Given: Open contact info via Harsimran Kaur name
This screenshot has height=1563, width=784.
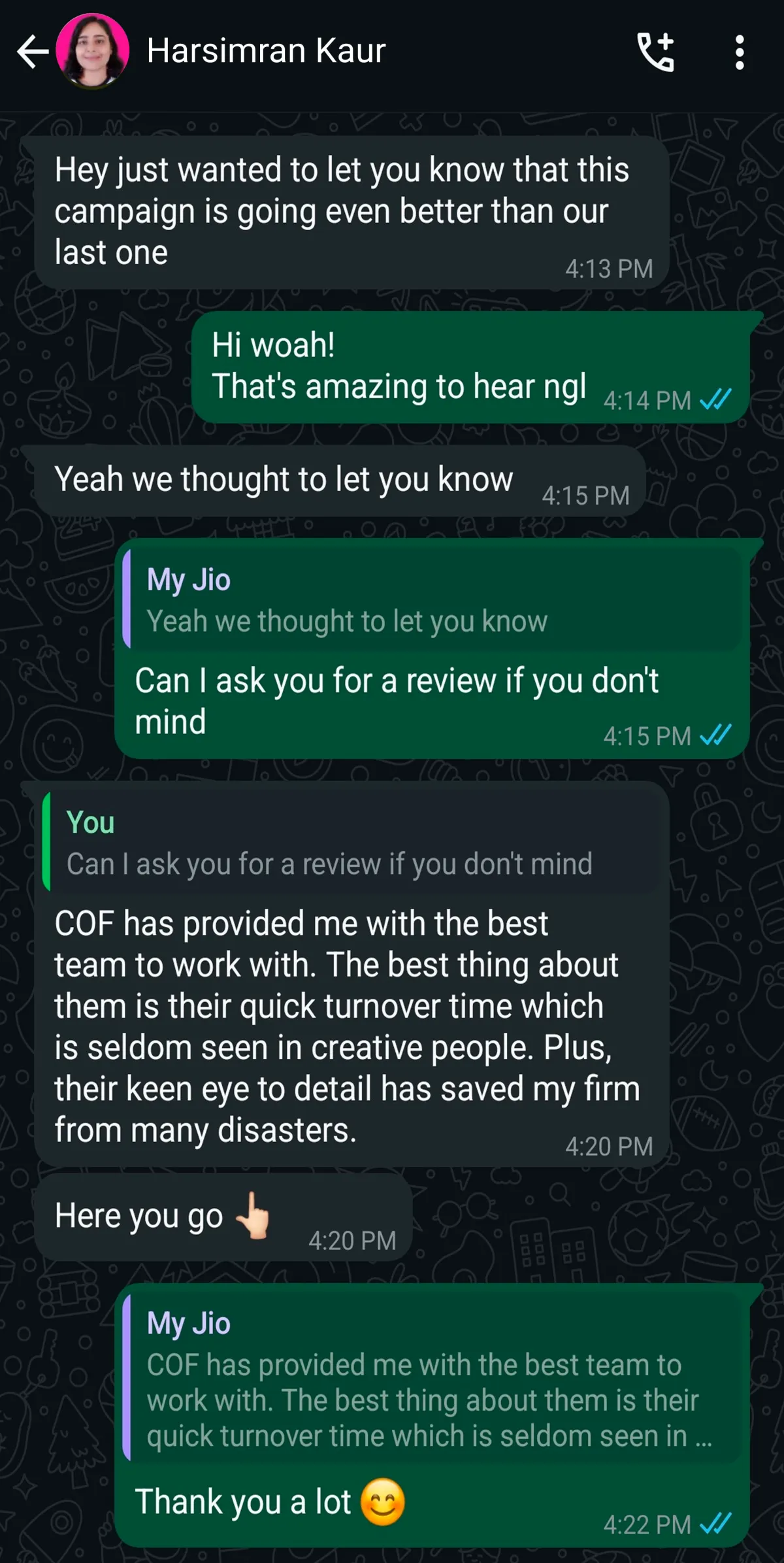Looking at the screenshot, I should 266,51.
